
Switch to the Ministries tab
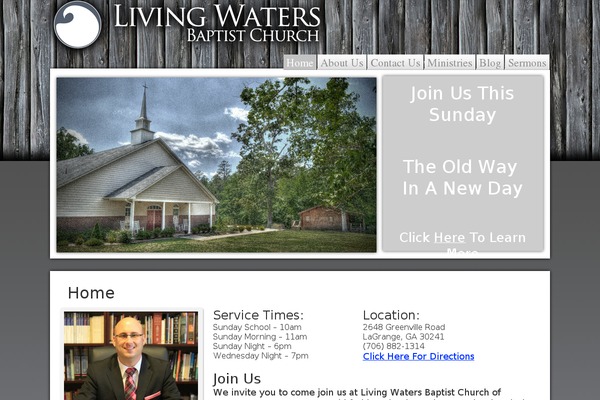[449, 62]
